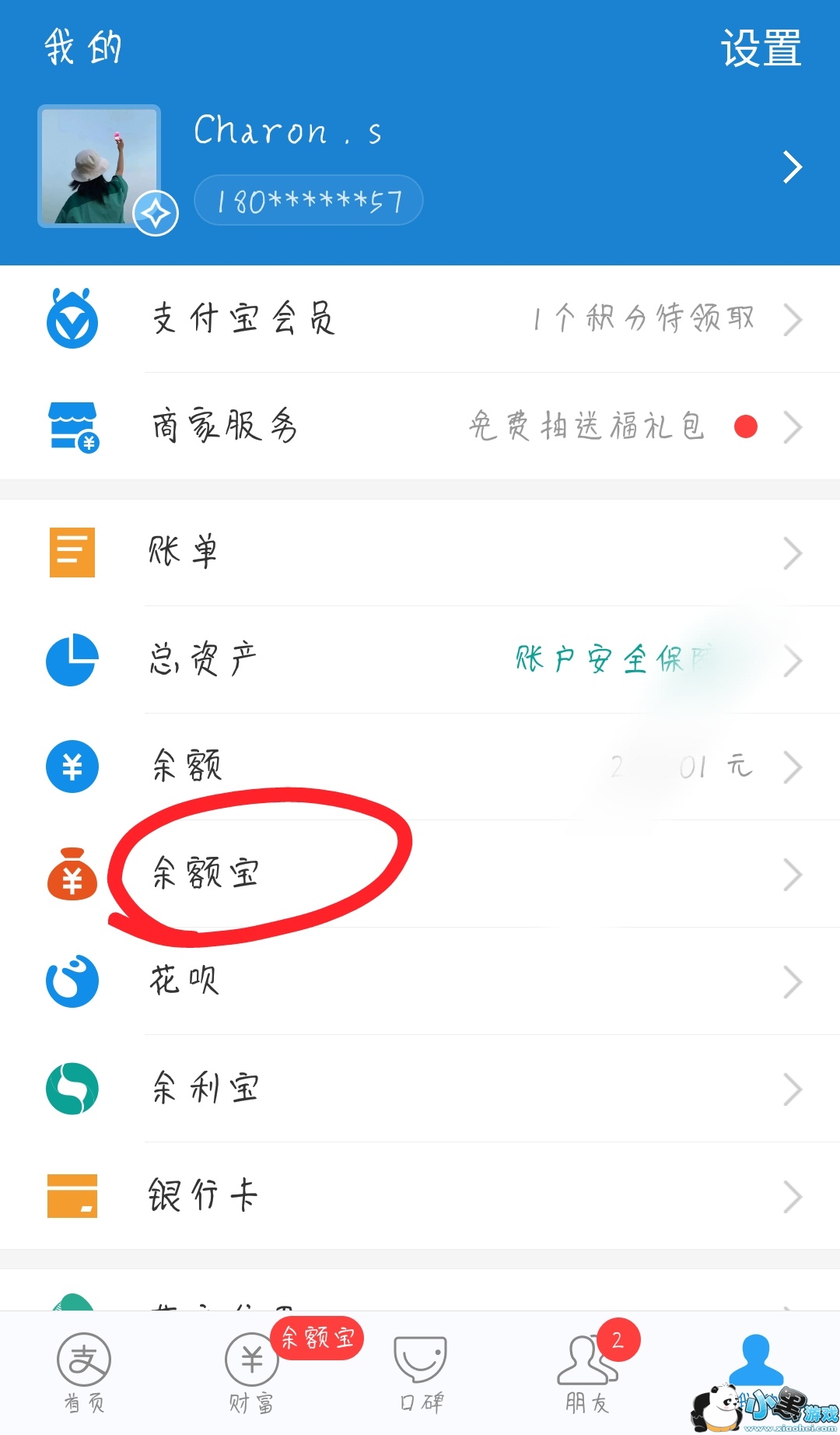Open 余额宝 row
Image resolution: width=840 pixels, height=1435 pixels.
[420, 874]
